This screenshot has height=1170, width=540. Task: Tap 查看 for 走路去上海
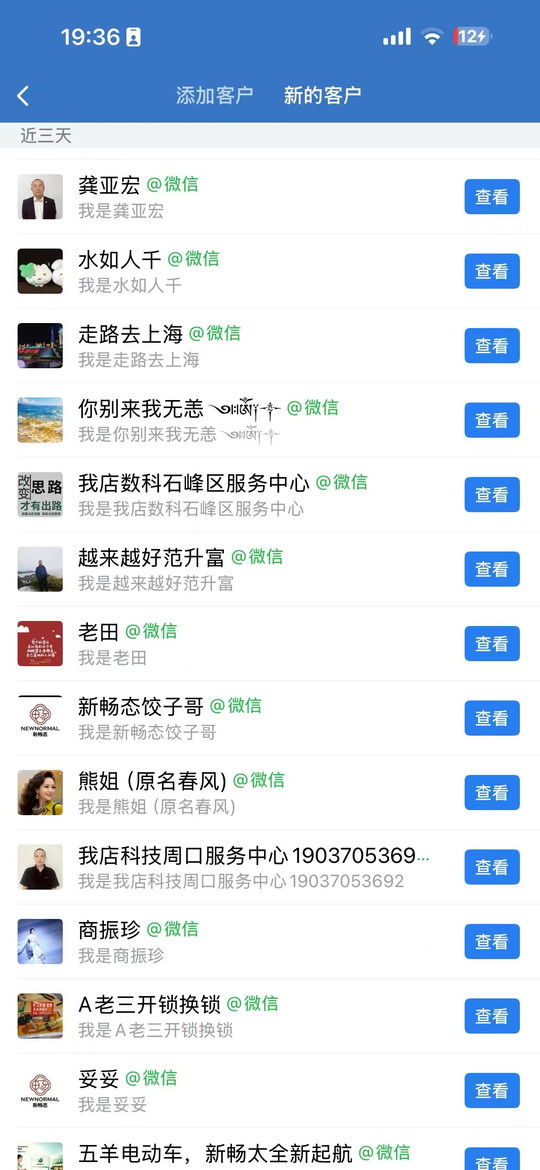[492, 346]
